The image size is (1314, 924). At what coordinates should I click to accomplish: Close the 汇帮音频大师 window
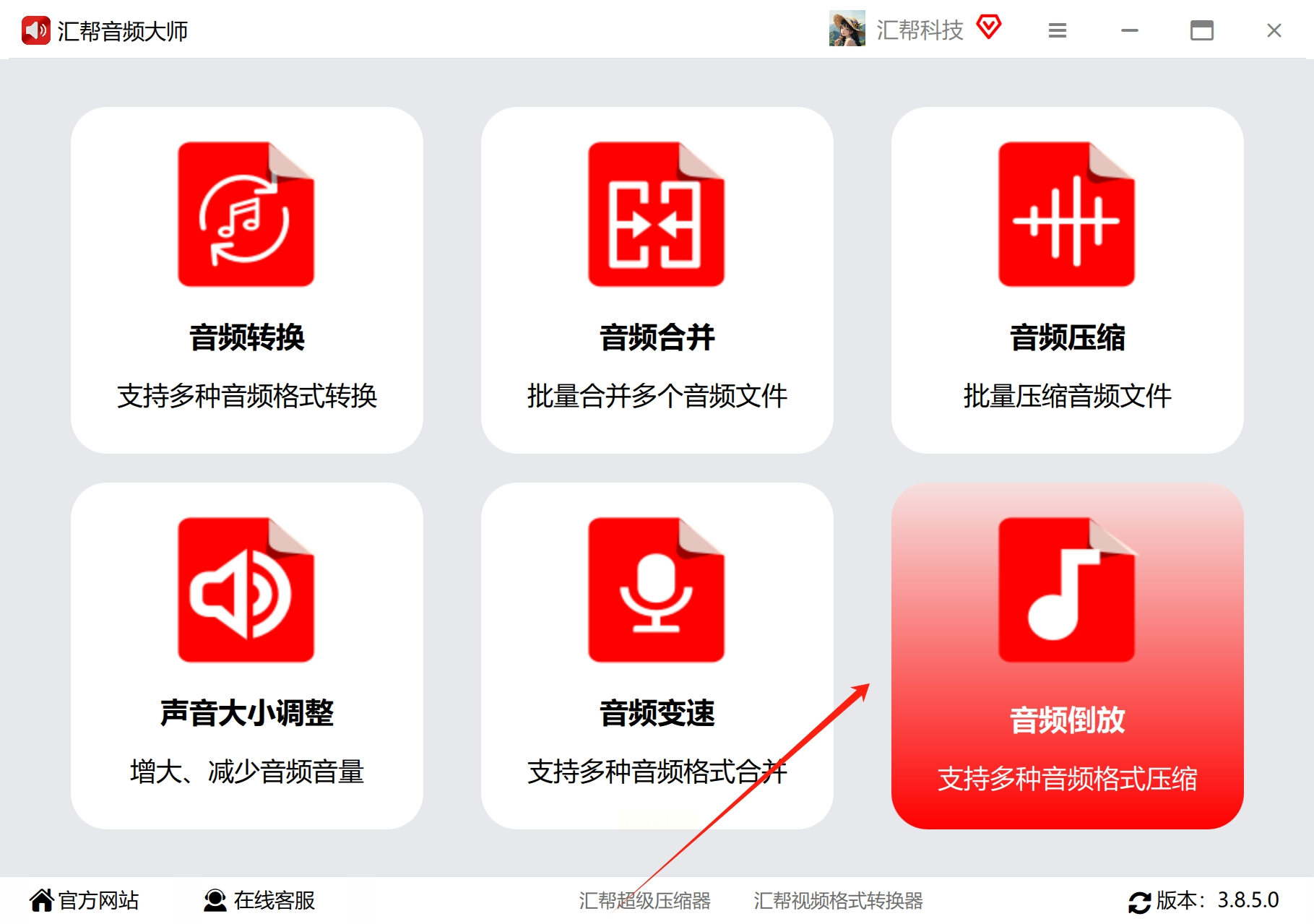pyautogui.click(x=1274, y=30)
